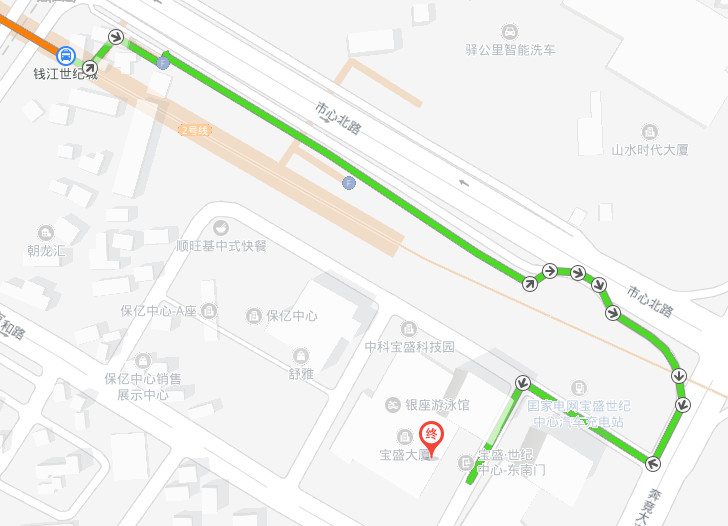The width and height of the screenshot is (728, 526).
Task: Tap the 银座游泳馆 point of interest
Action: [x=393, y=405]
